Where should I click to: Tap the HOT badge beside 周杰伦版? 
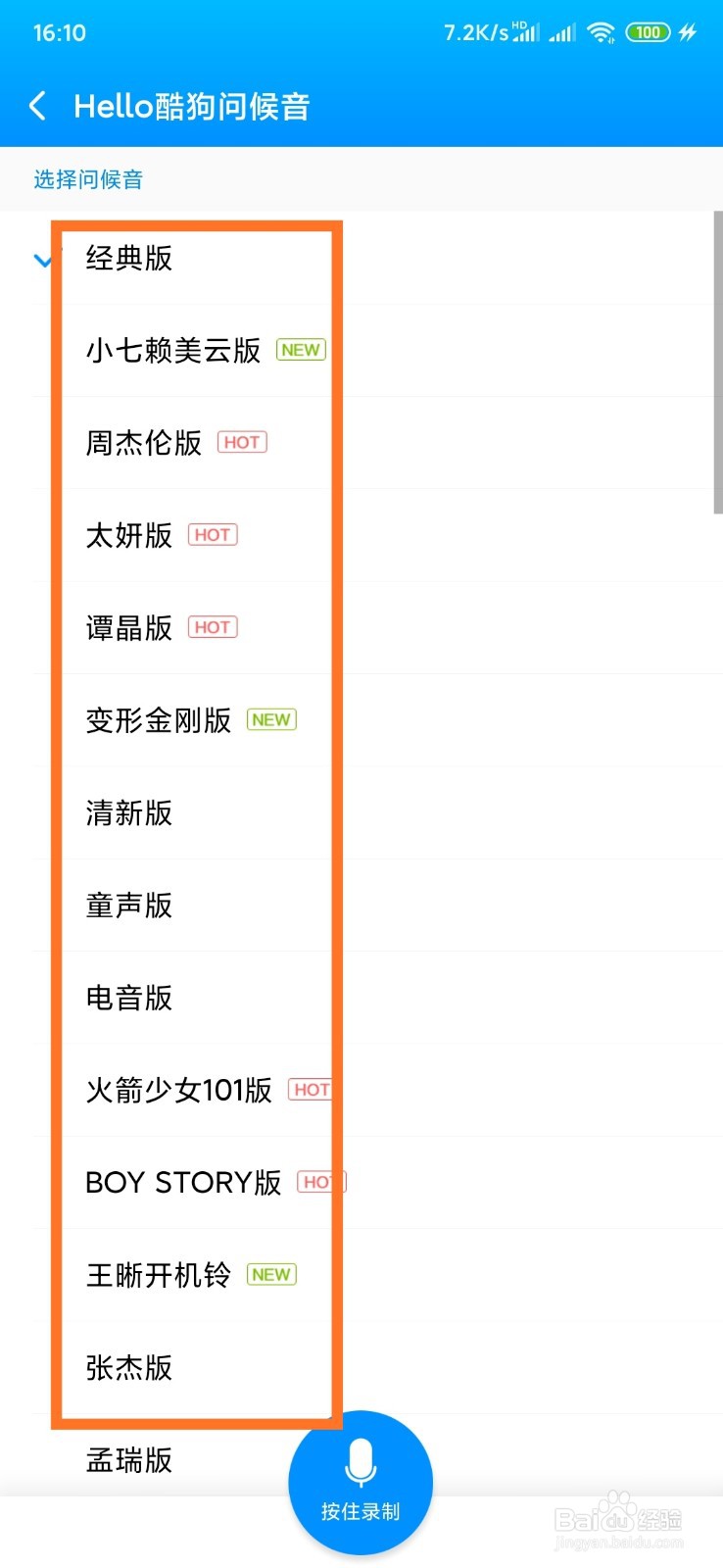point(241,442)
